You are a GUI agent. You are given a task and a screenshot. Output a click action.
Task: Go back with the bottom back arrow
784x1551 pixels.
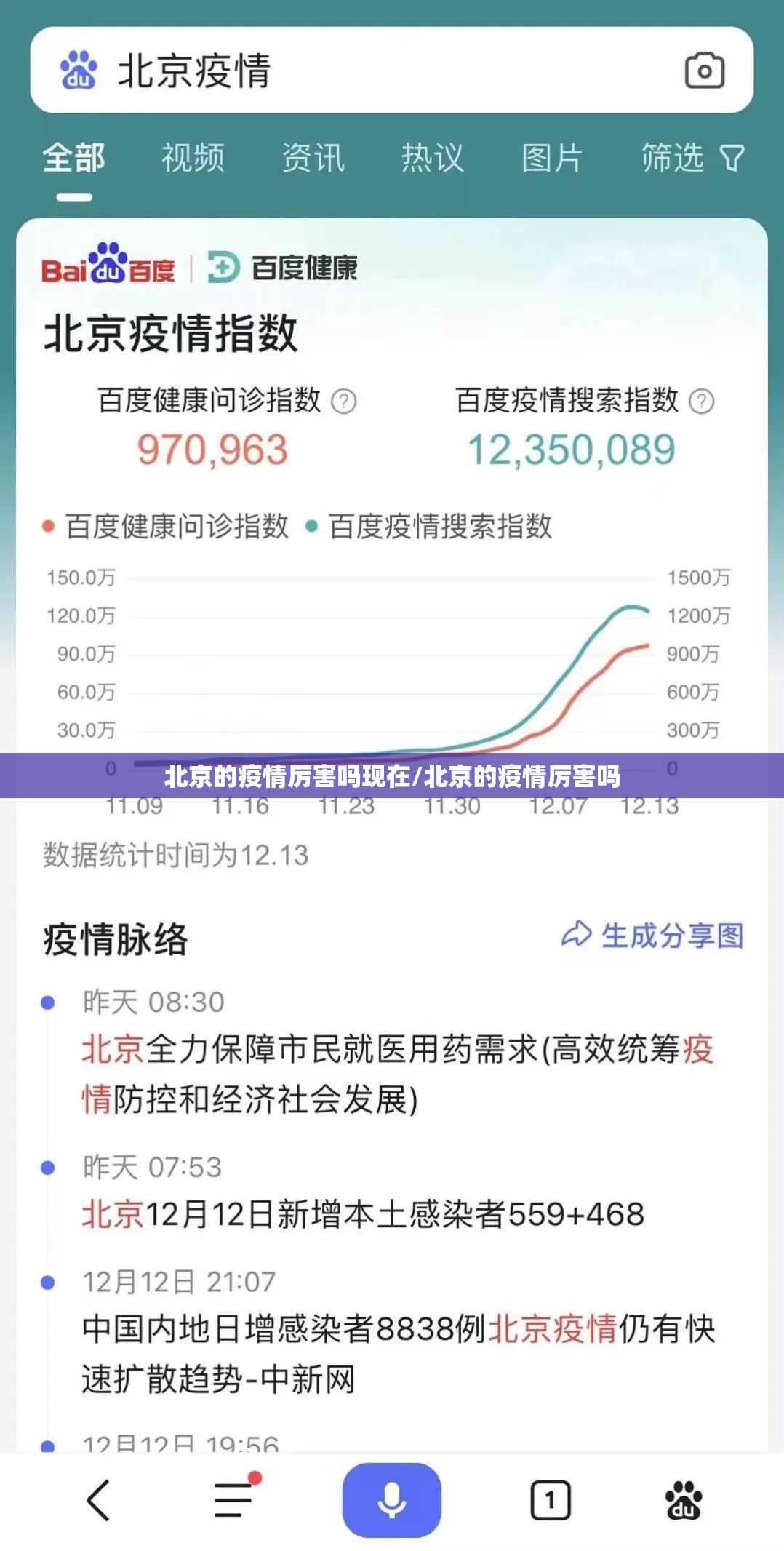98,1500
